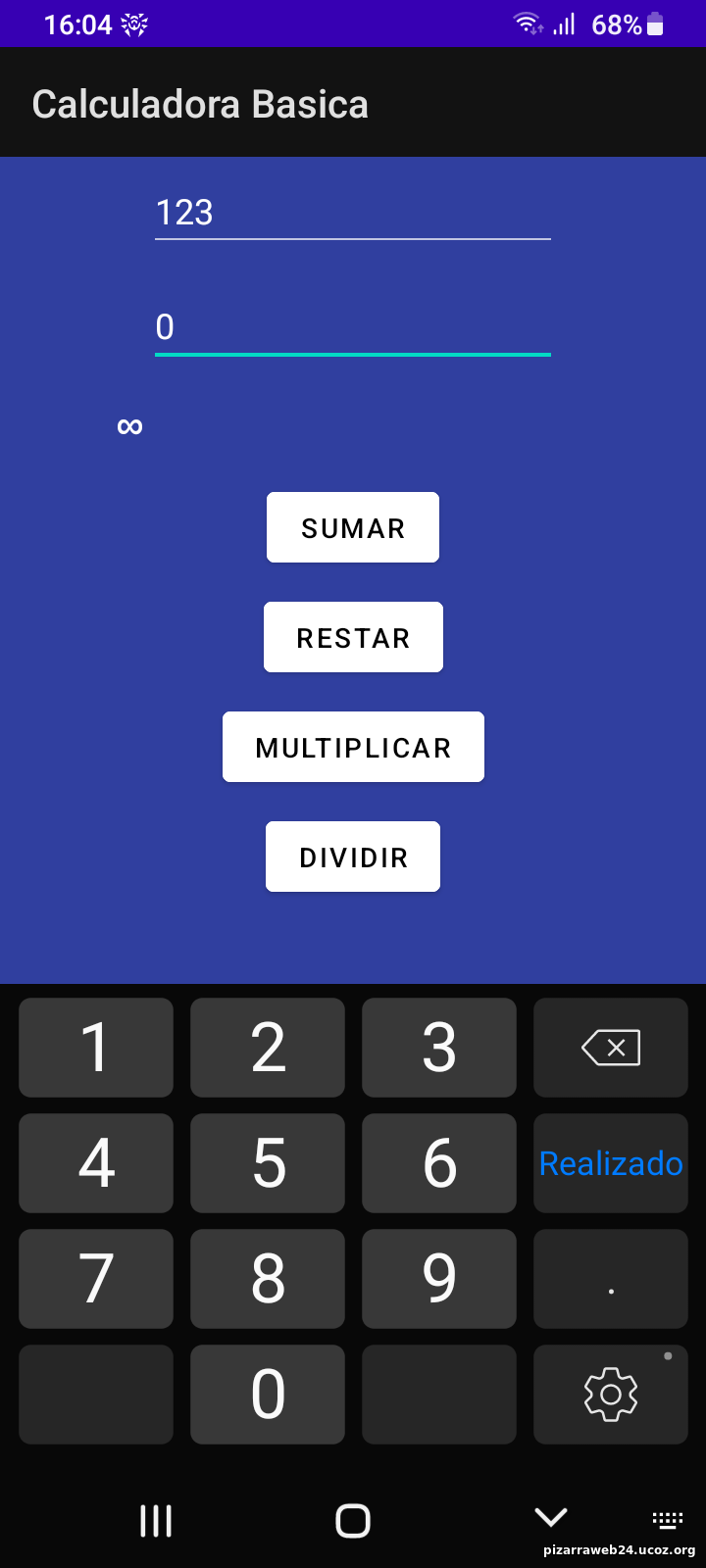
Task: Hide the keyboard with the down arrow
Action: [x=551, y=1518]
